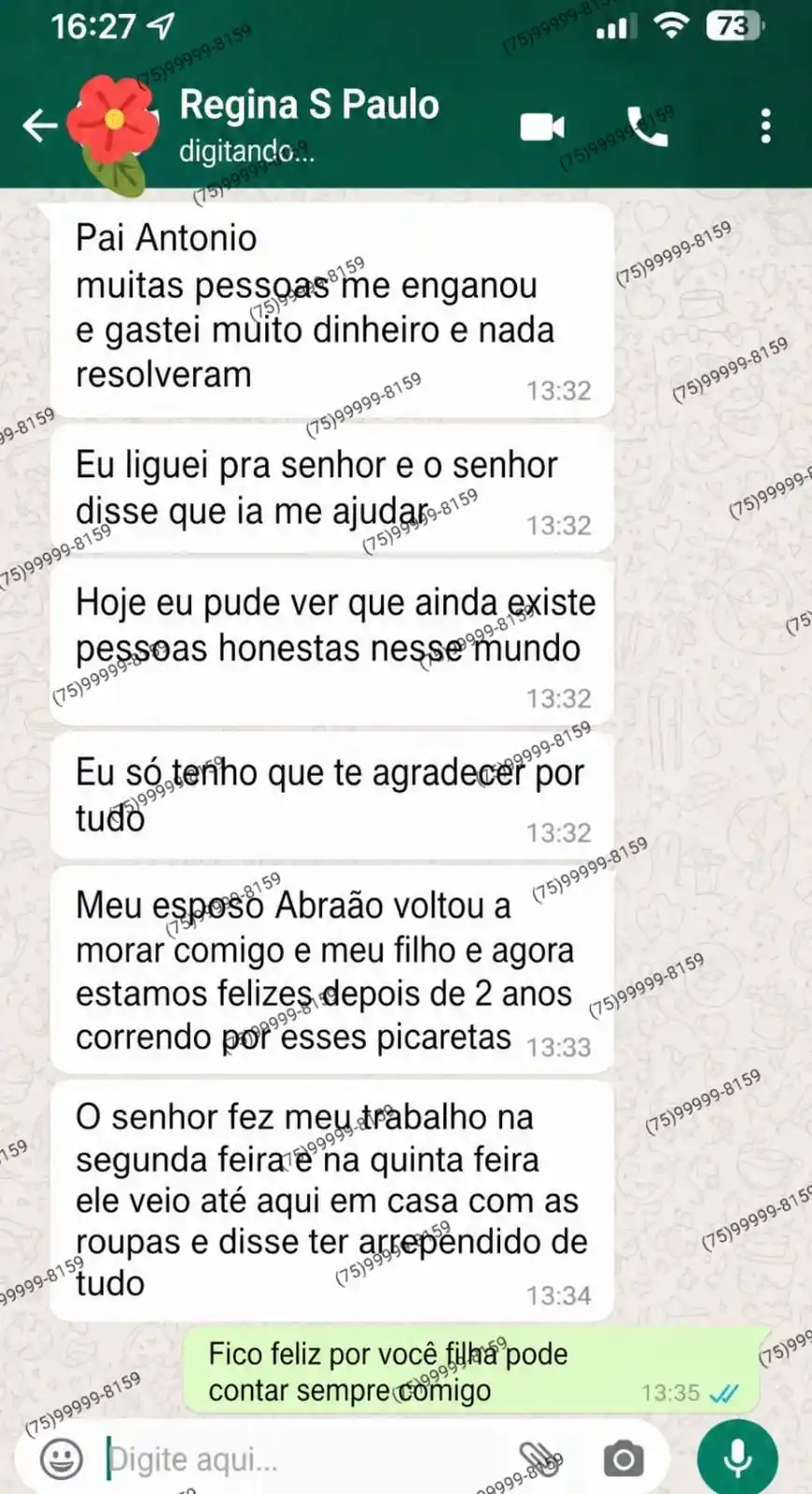Open the camera to send a photo
Screen dimensions: 812x1494
(625, 1457)
